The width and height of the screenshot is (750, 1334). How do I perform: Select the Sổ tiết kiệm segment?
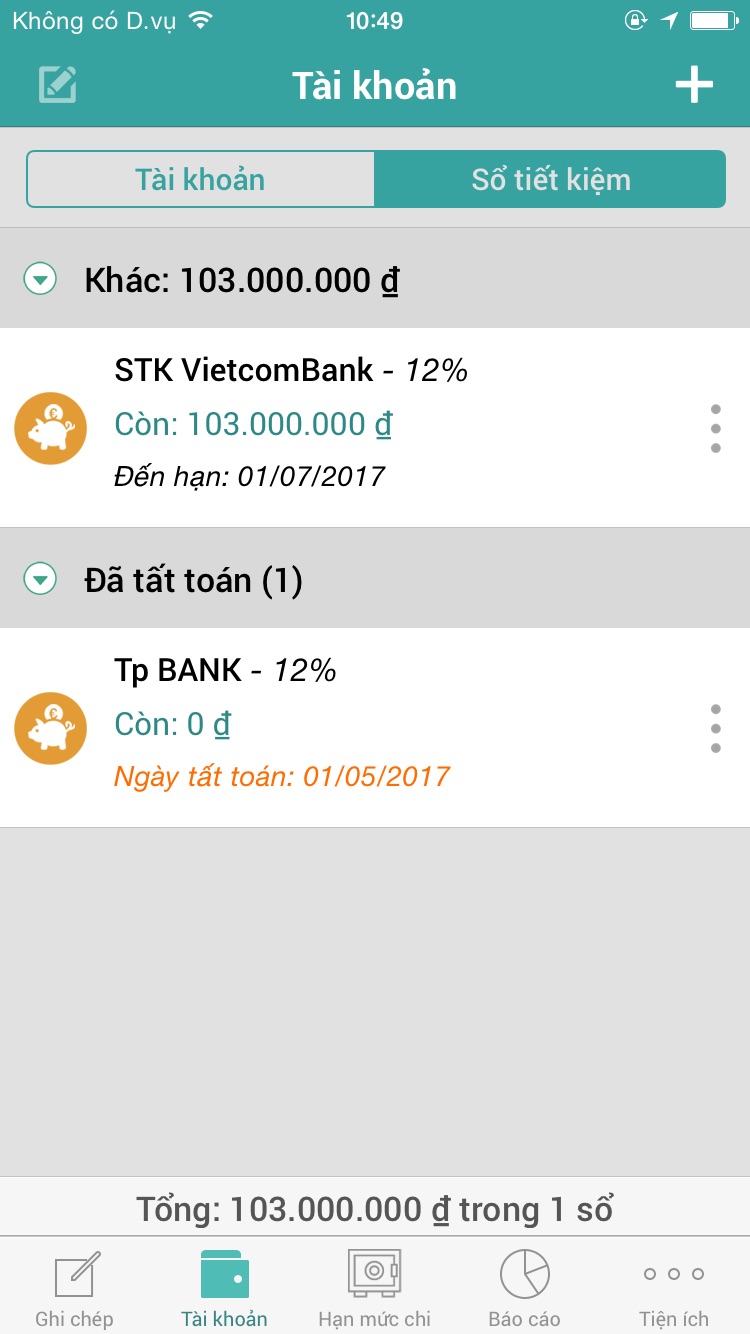click(x=550, y=179)
